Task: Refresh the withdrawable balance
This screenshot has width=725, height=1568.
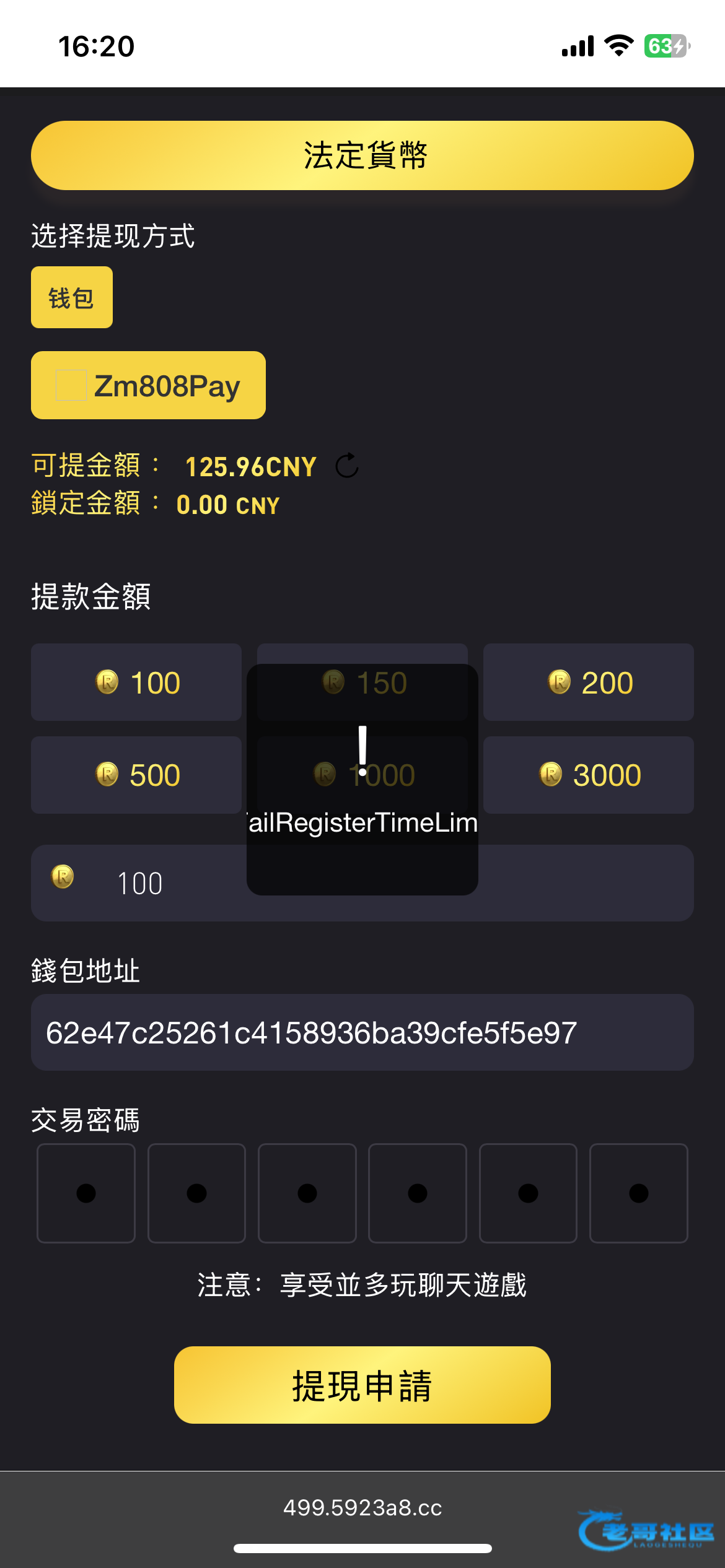Action: 347,466
